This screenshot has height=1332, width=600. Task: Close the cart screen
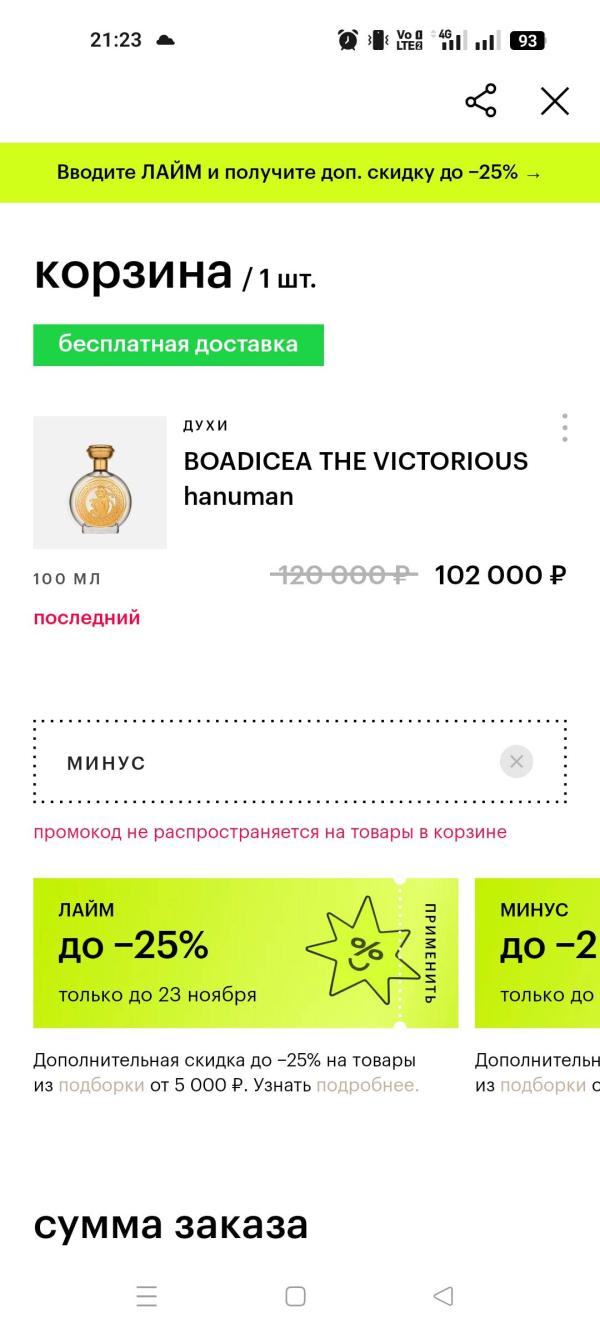click(x=555, y=101)
